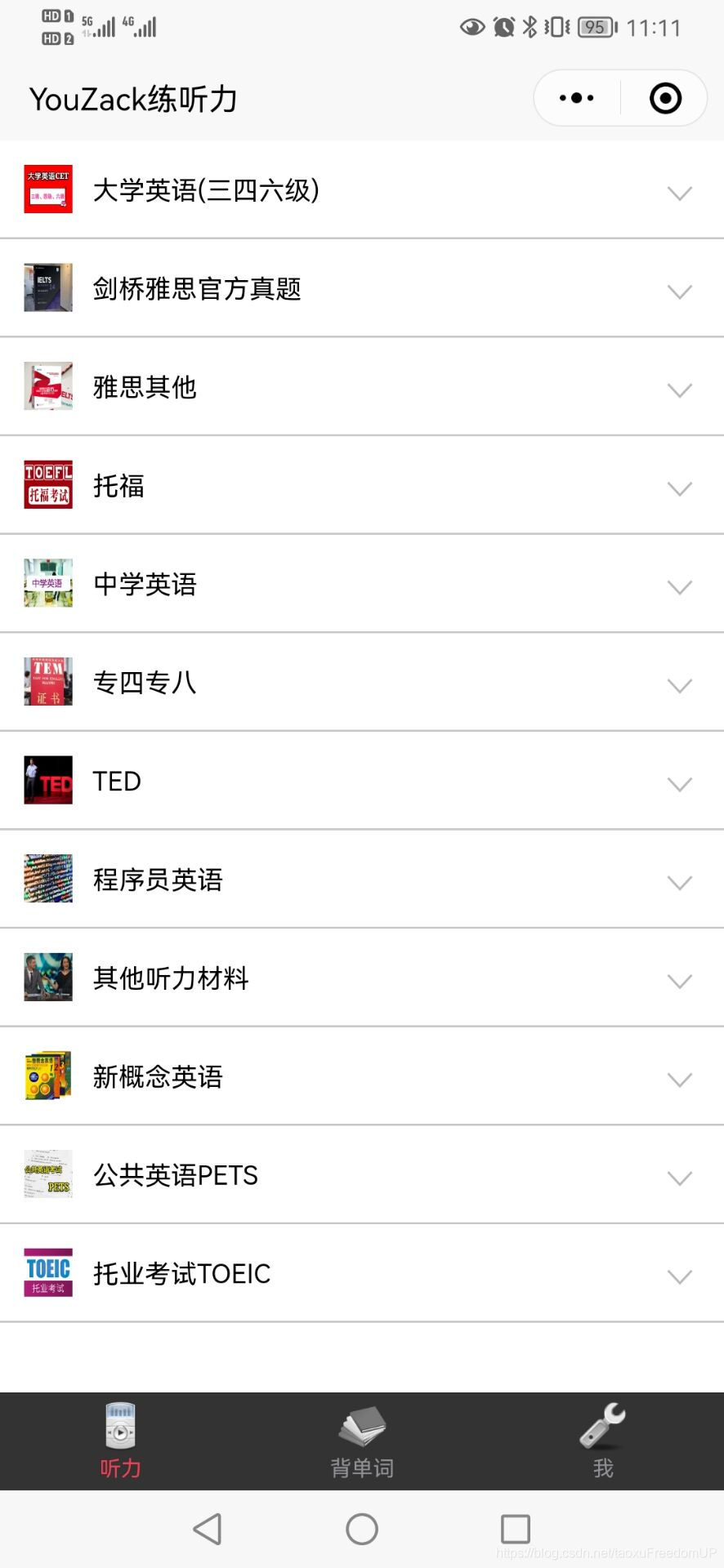Tap the TOEIC purple logo icon
Screen dimensions: 724x1568
coord(47,1272)
